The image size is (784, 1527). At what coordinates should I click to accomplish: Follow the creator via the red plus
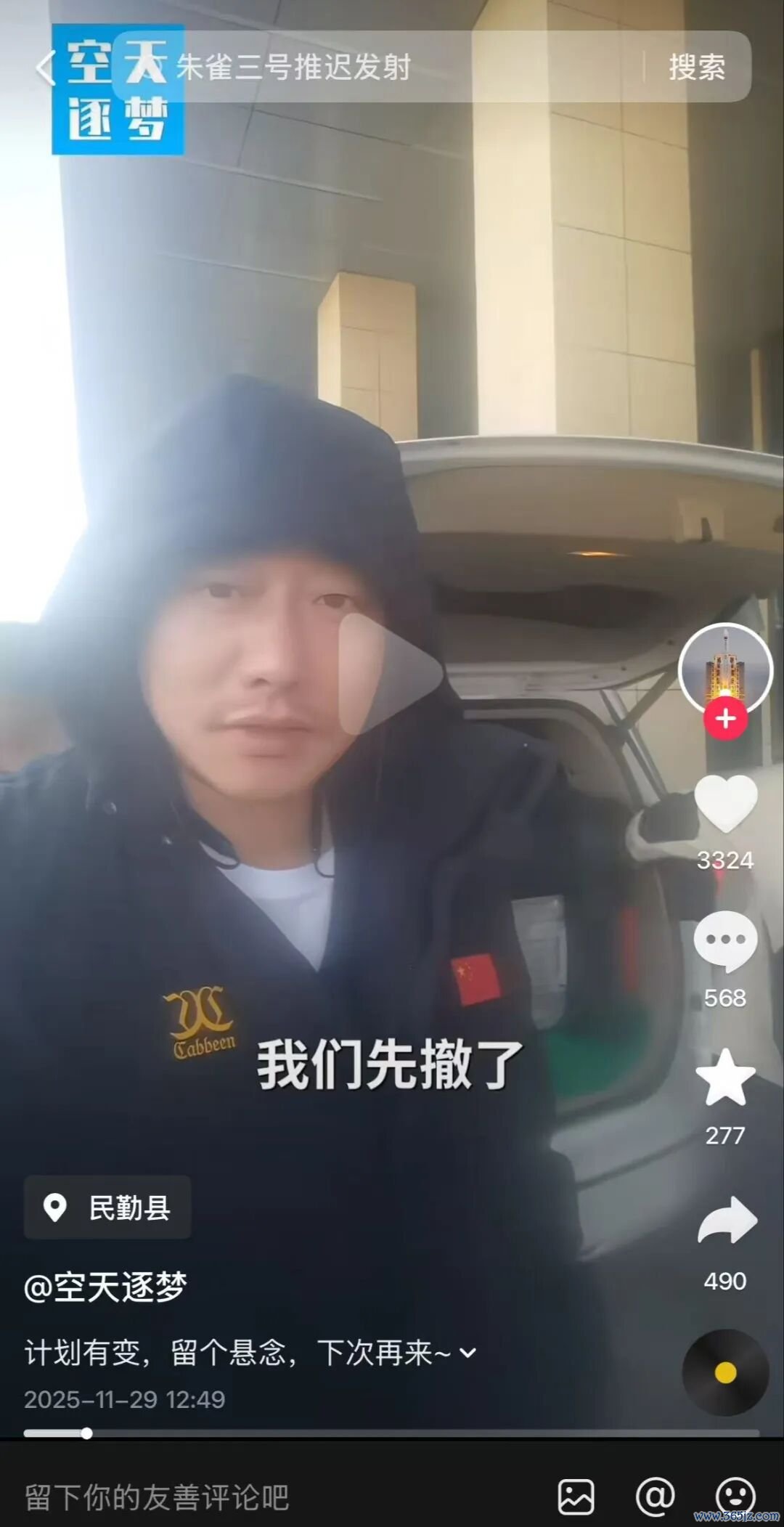[x=725, y=719]
